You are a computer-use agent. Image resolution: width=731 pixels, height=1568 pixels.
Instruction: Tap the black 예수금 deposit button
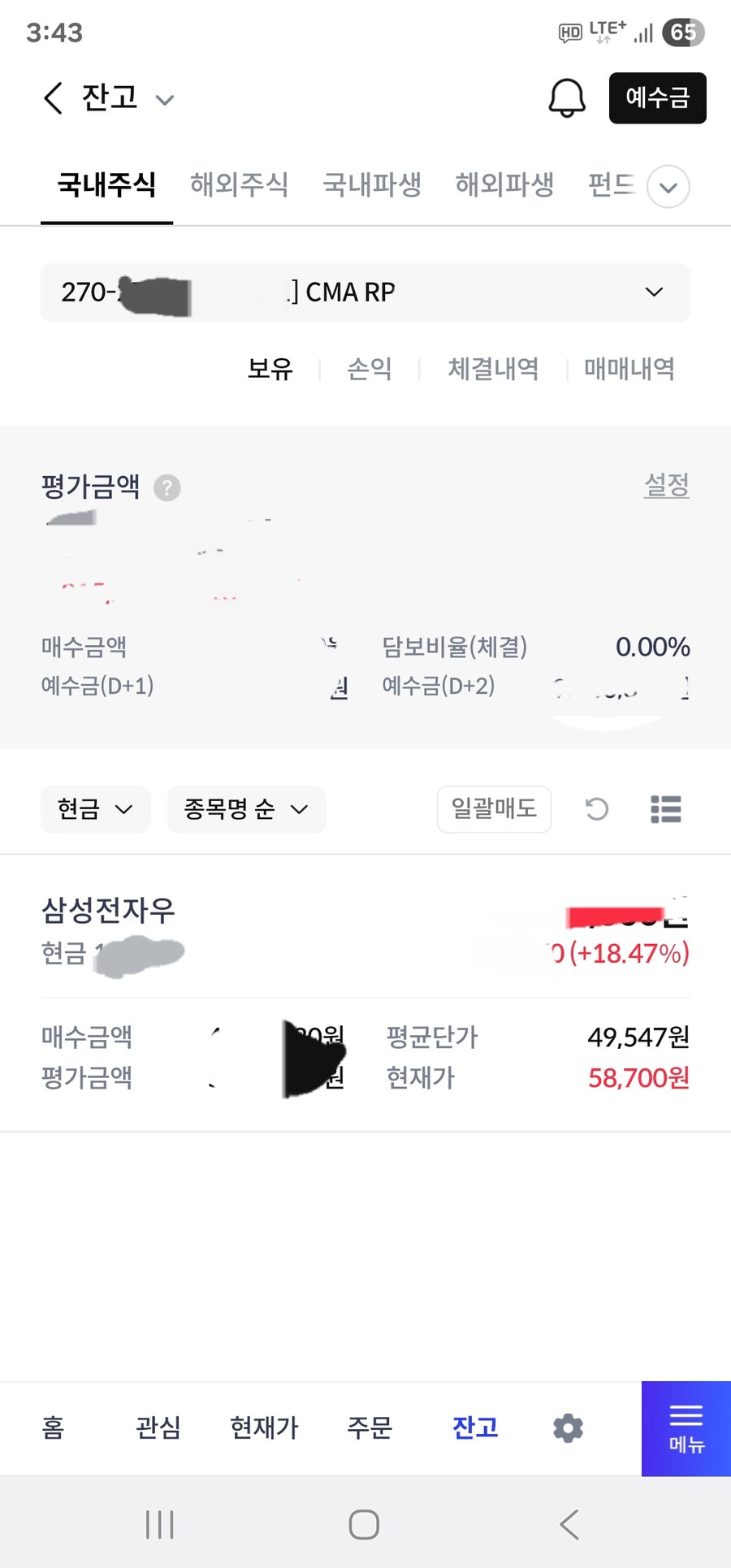[x=658, y=97]
